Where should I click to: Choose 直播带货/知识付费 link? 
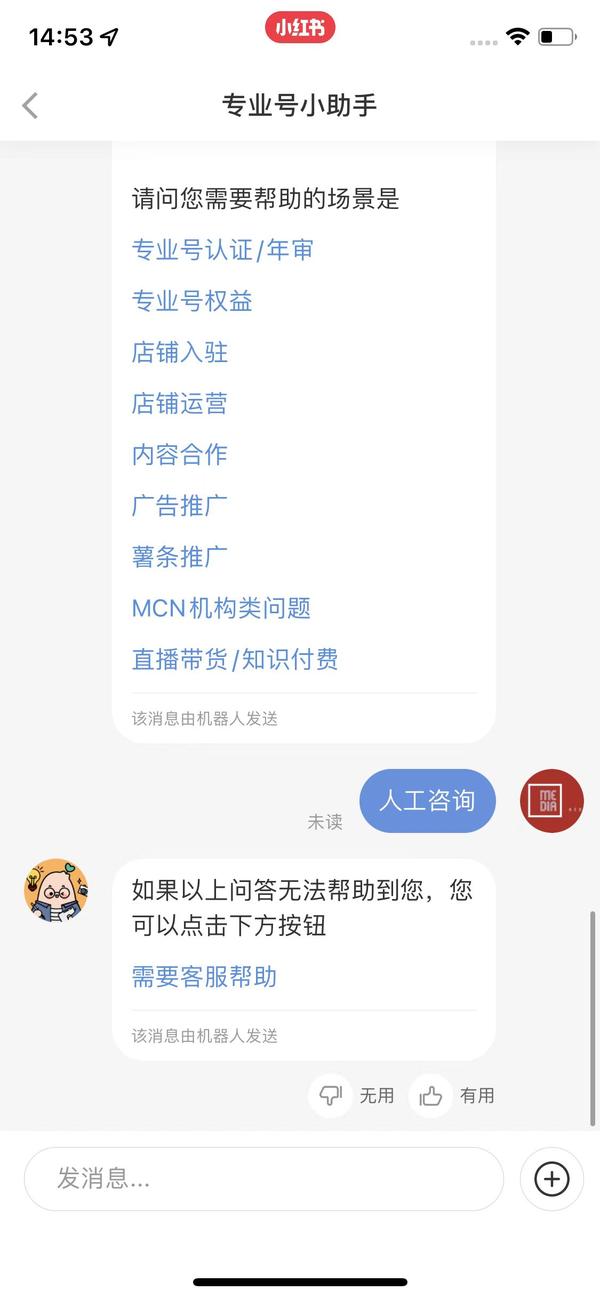click(x=235, y=660)
